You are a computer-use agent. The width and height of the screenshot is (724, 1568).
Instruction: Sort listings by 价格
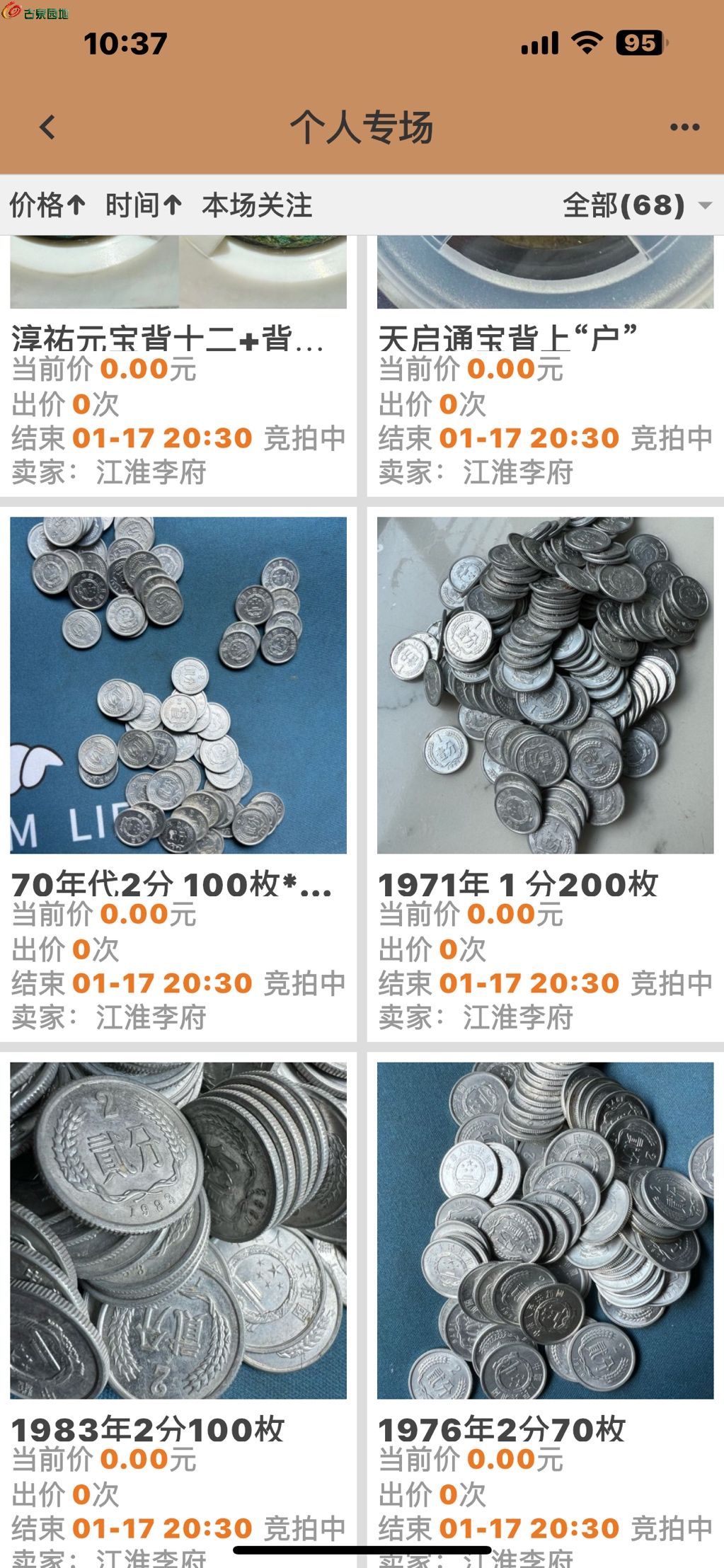pyautogui.click(x=47, y=206)
